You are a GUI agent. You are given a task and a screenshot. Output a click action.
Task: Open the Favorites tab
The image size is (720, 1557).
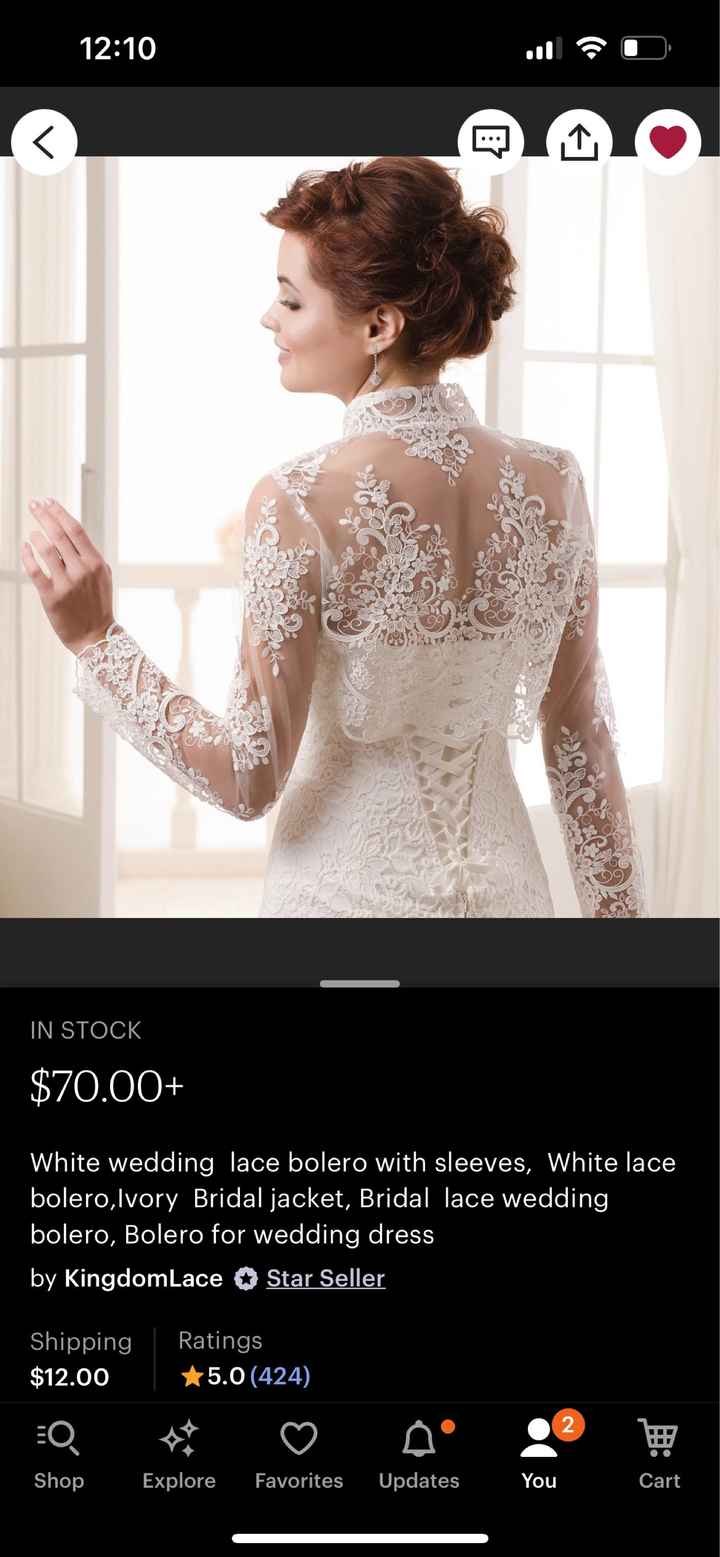click(299, 1455)
